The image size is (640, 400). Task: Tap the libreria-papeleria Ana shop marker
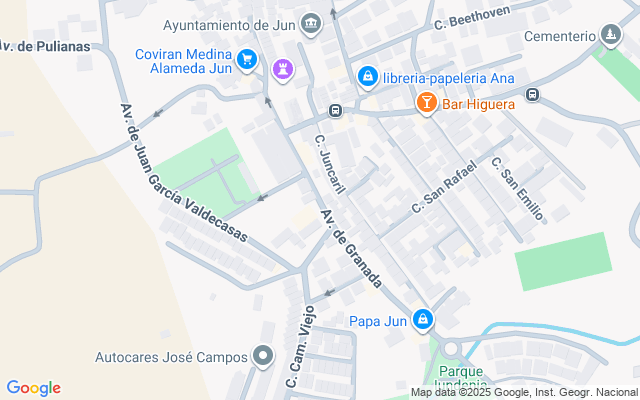[x=368, y=76]
